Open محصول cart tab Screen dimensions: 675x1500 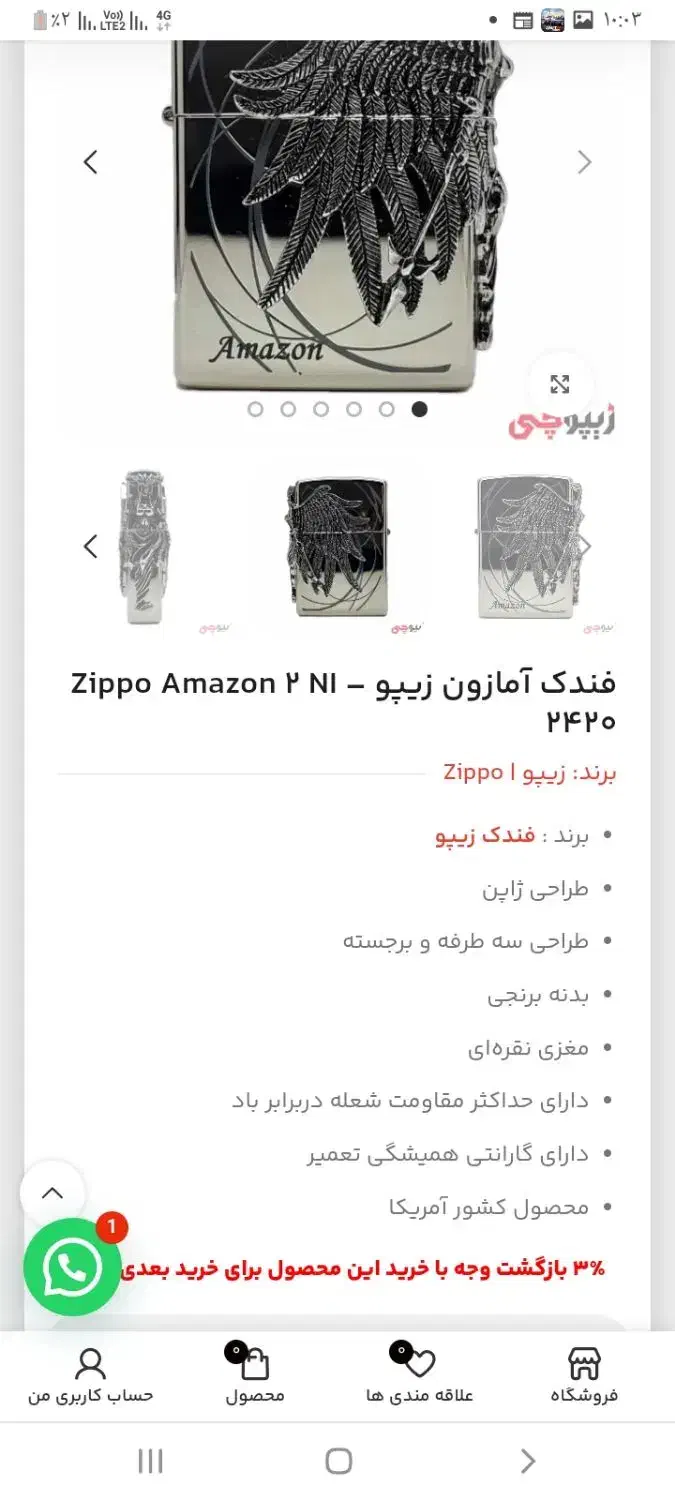[254, 1376]
